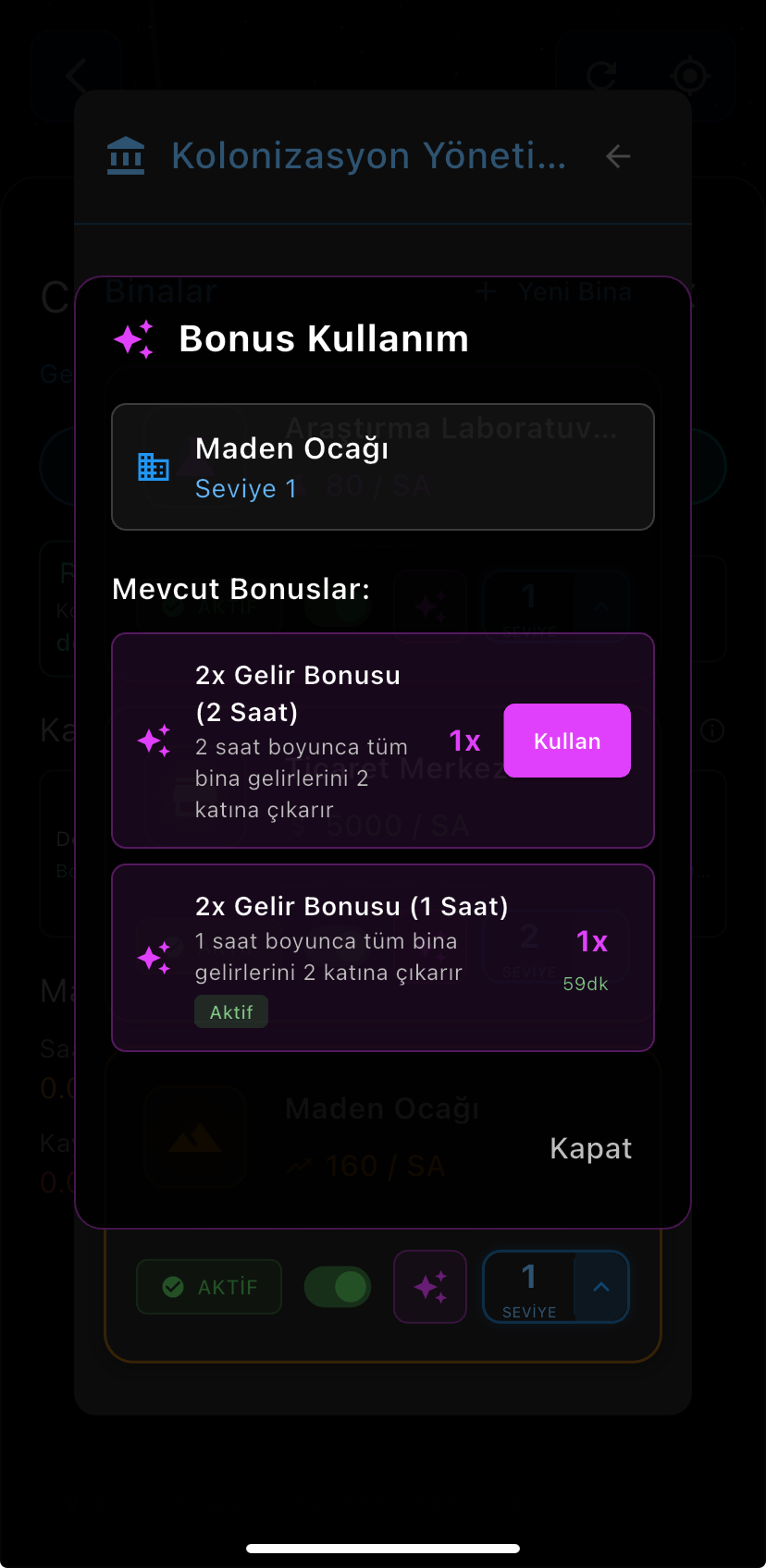Click the refresh icon at top right
766x1568 pixels.
(603, 77)
